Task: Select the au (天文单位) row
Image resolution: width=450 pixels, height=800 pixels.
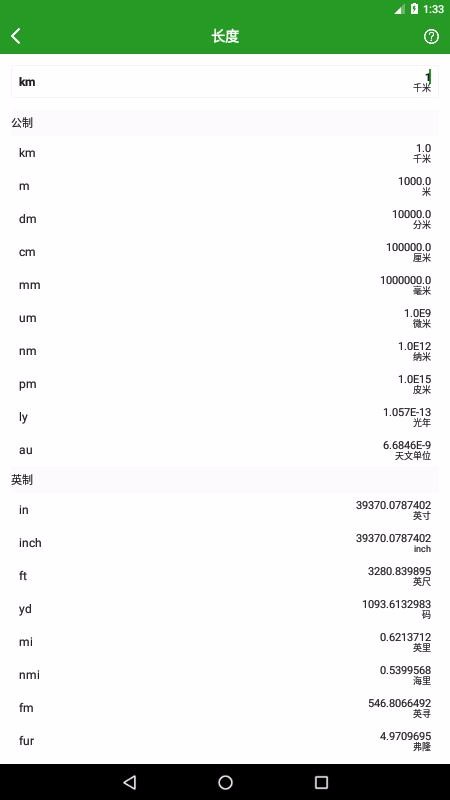Action: 225,450
